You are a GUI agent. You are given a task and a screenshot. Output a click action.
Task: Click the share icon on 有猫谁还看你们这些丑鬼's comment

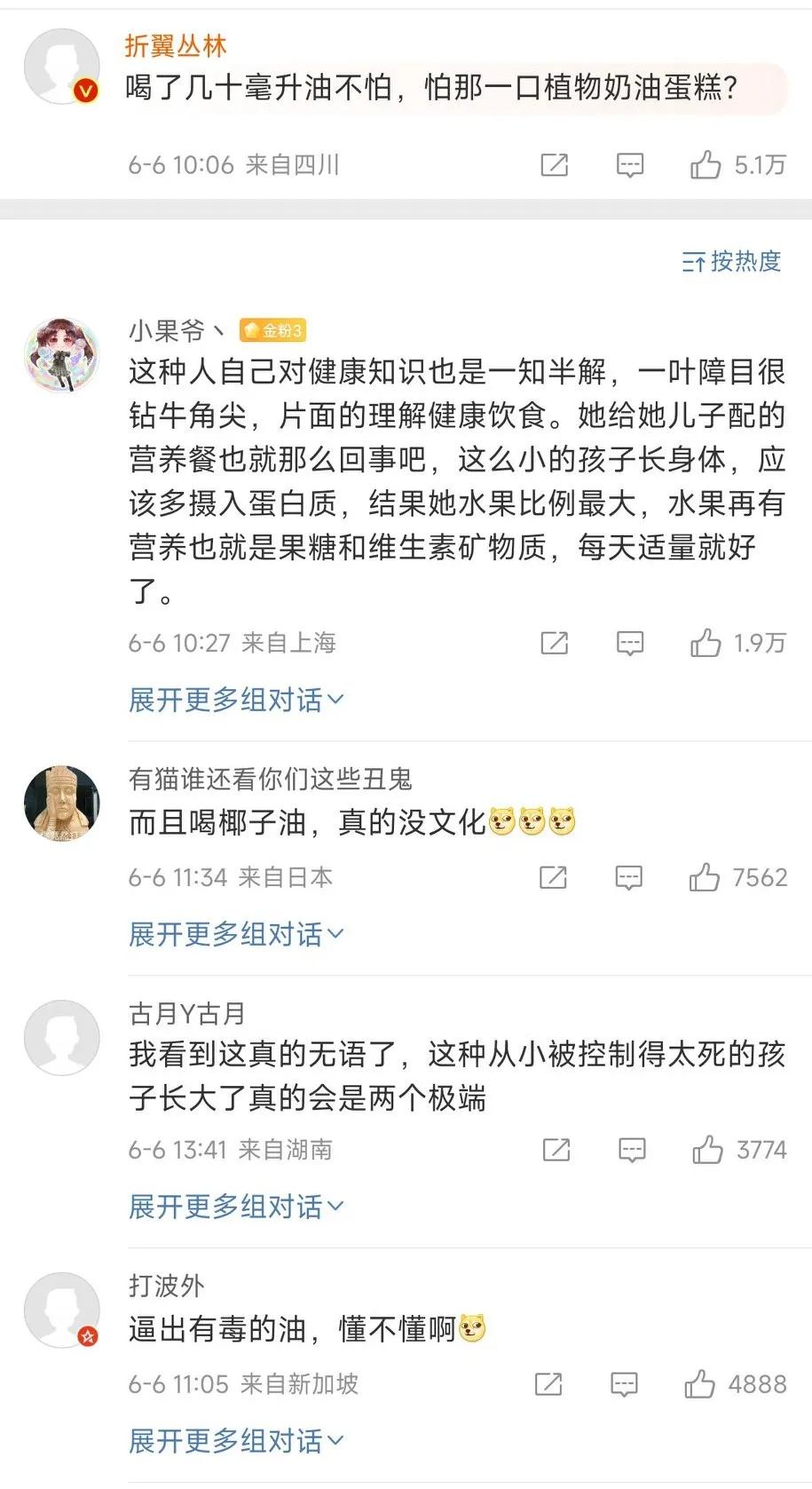point(554,877)
